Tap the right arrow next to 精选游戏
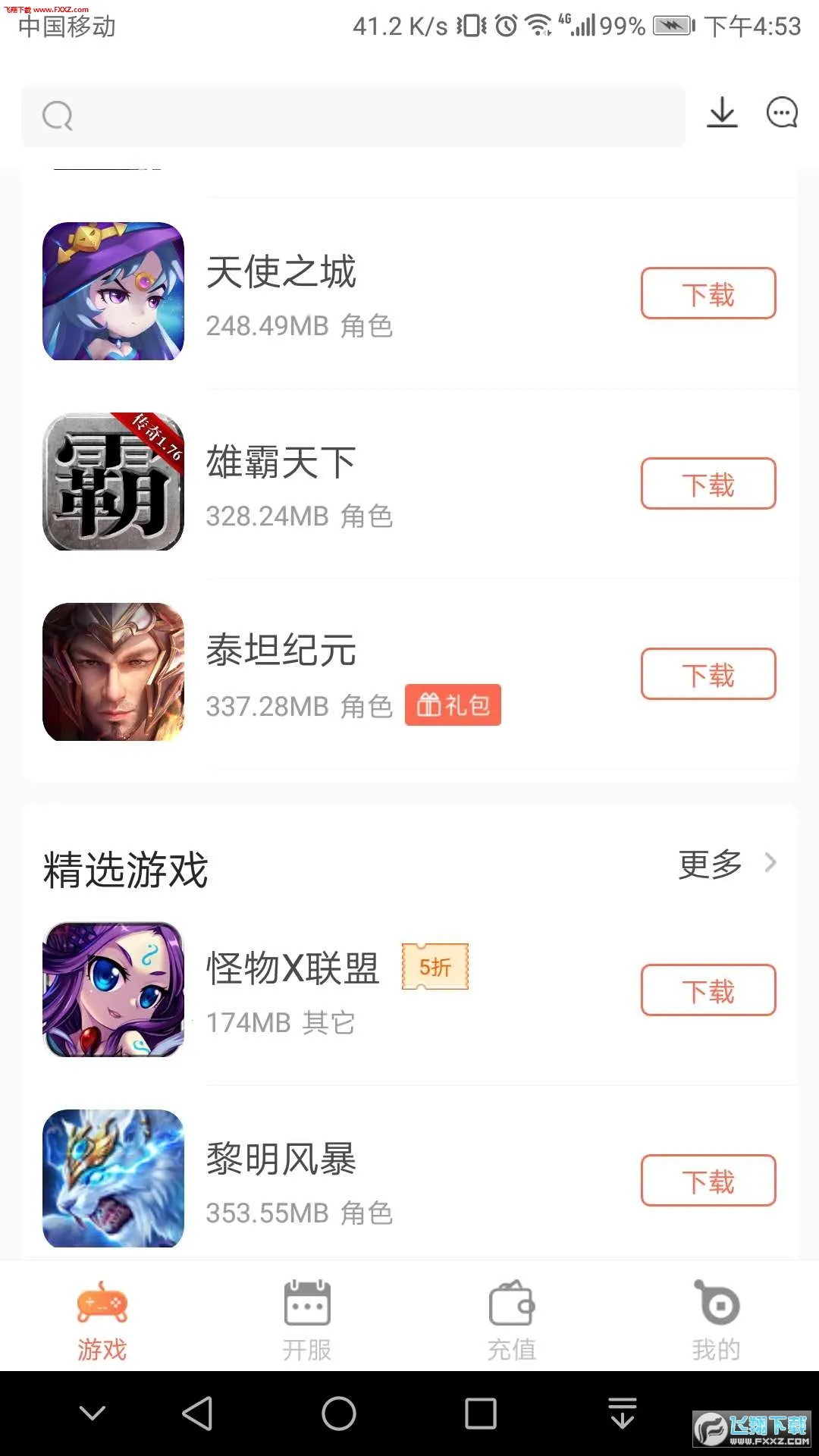Viewport: 819px width, 1456px height. coord(771,863)
